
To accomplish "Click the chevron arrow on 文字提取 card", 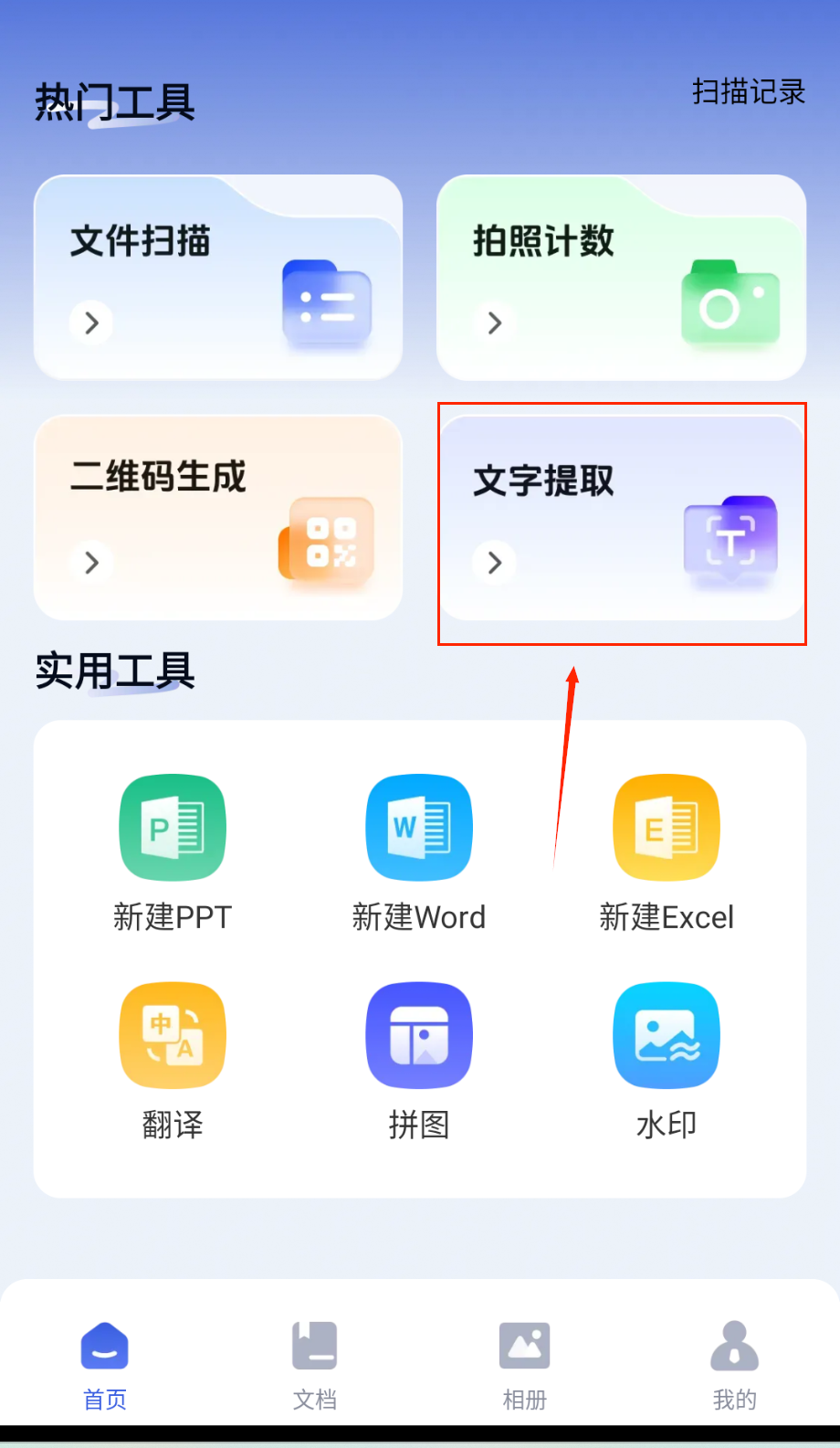I will 493,563.
